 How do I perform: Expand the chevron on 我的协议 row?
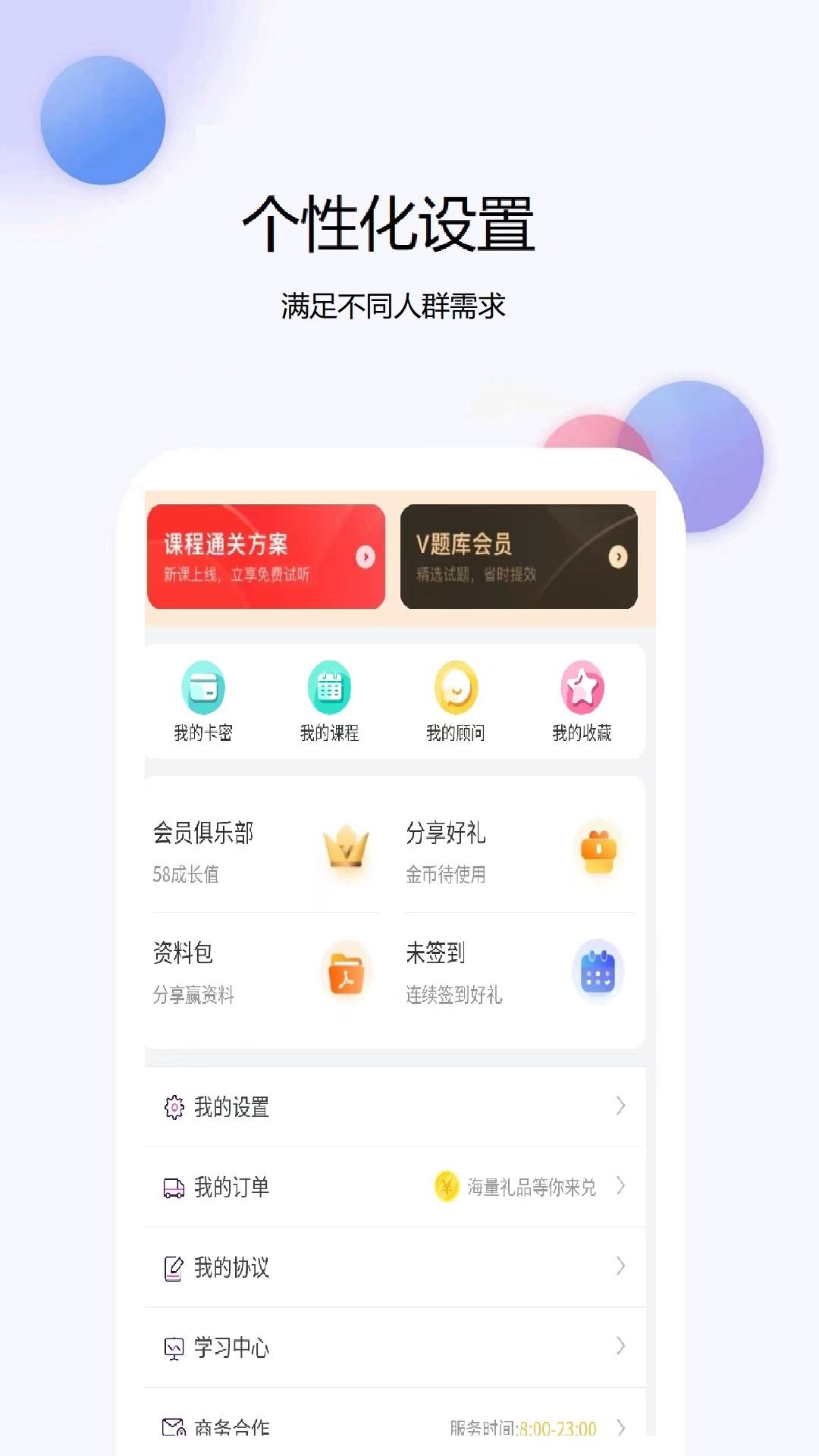pos(622,1267)
